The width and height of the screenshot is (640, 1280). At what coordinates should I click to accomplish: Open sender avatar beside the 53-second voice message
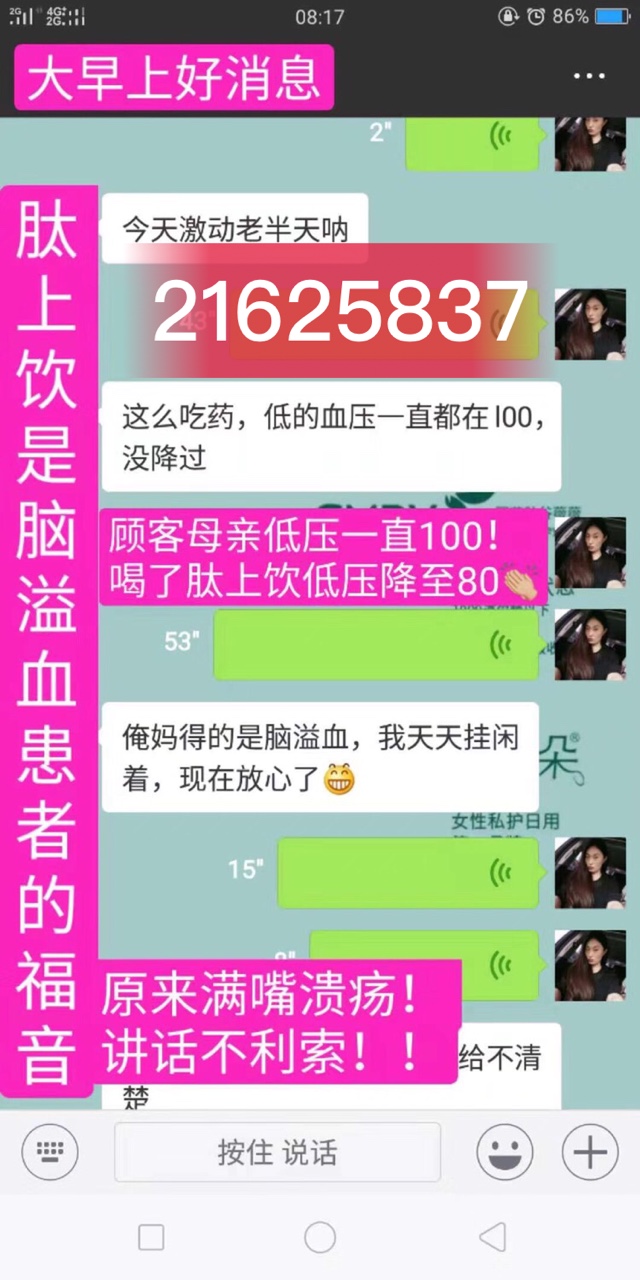589,644
